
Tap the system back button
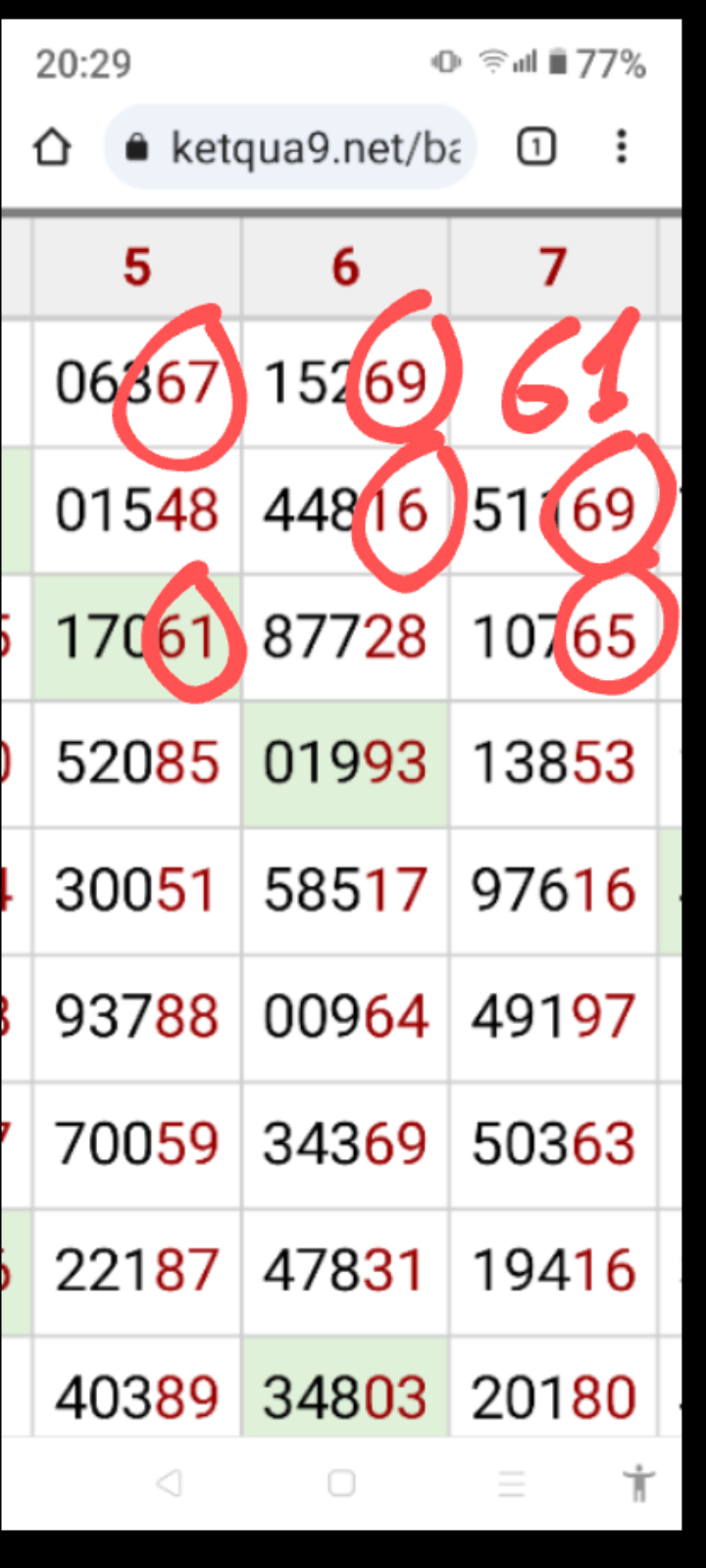[x=170, y=1483]
